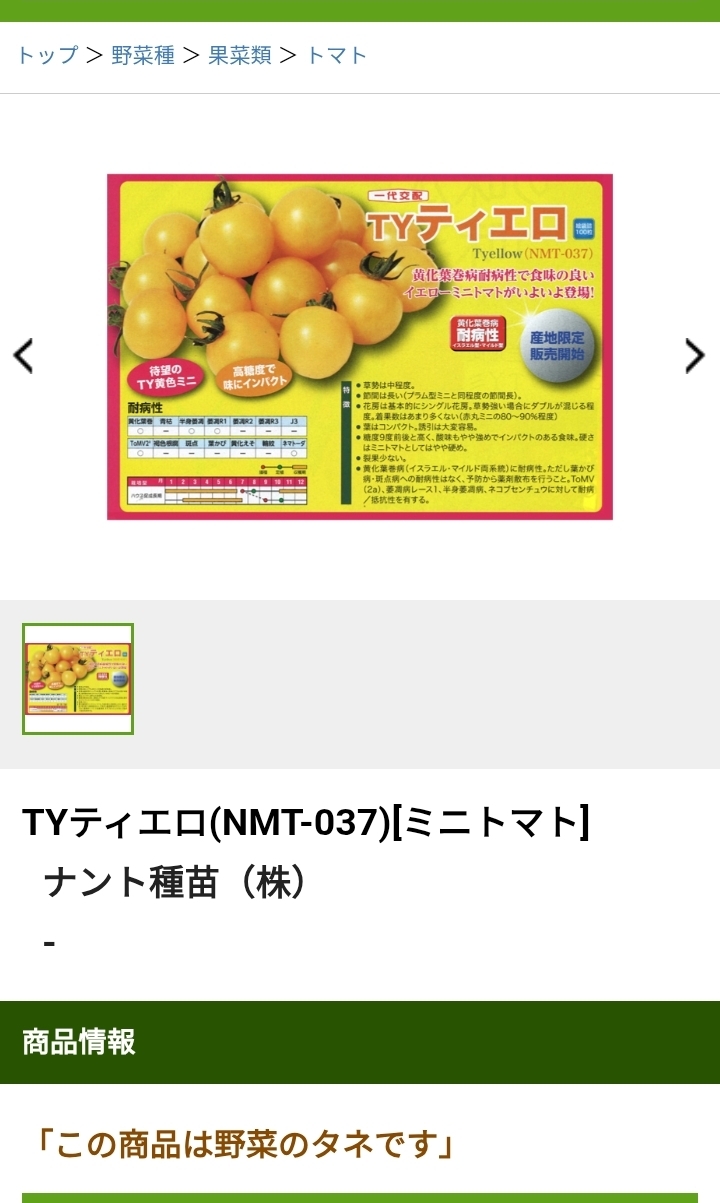Select the small product thumbnail

[78, 679]
